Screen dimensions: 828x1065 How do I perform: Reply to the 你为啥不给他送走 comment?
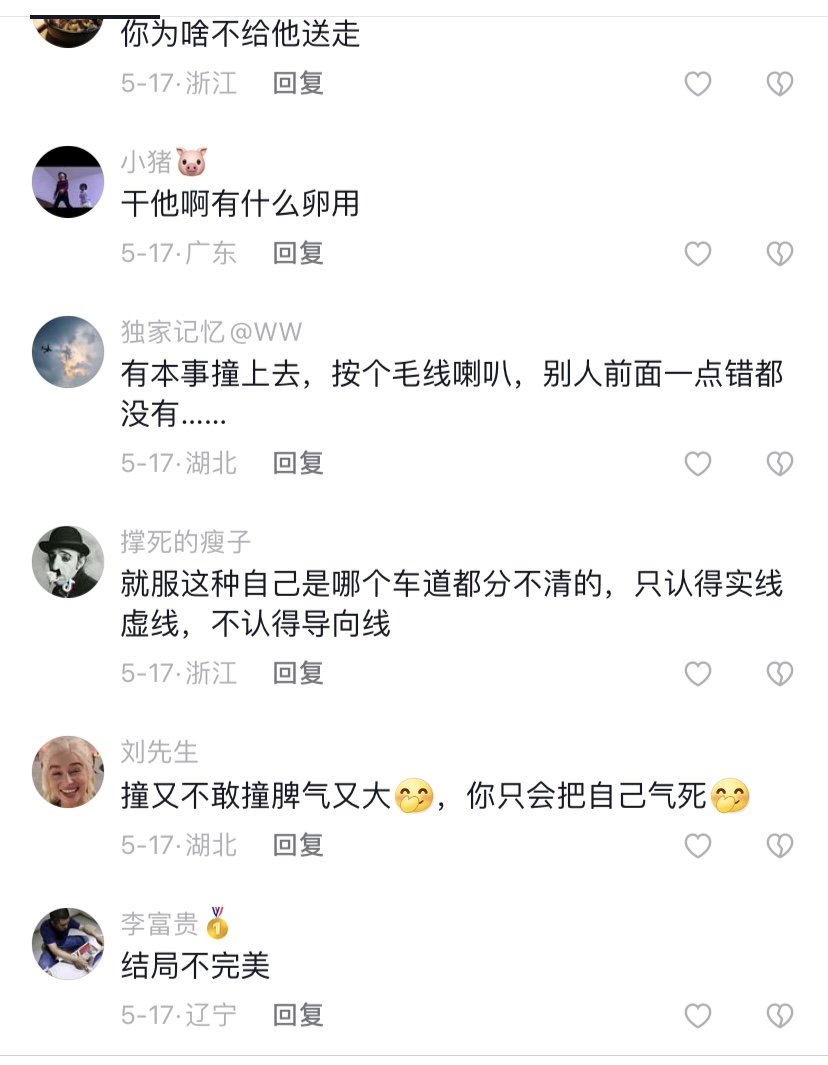point(298,83)
